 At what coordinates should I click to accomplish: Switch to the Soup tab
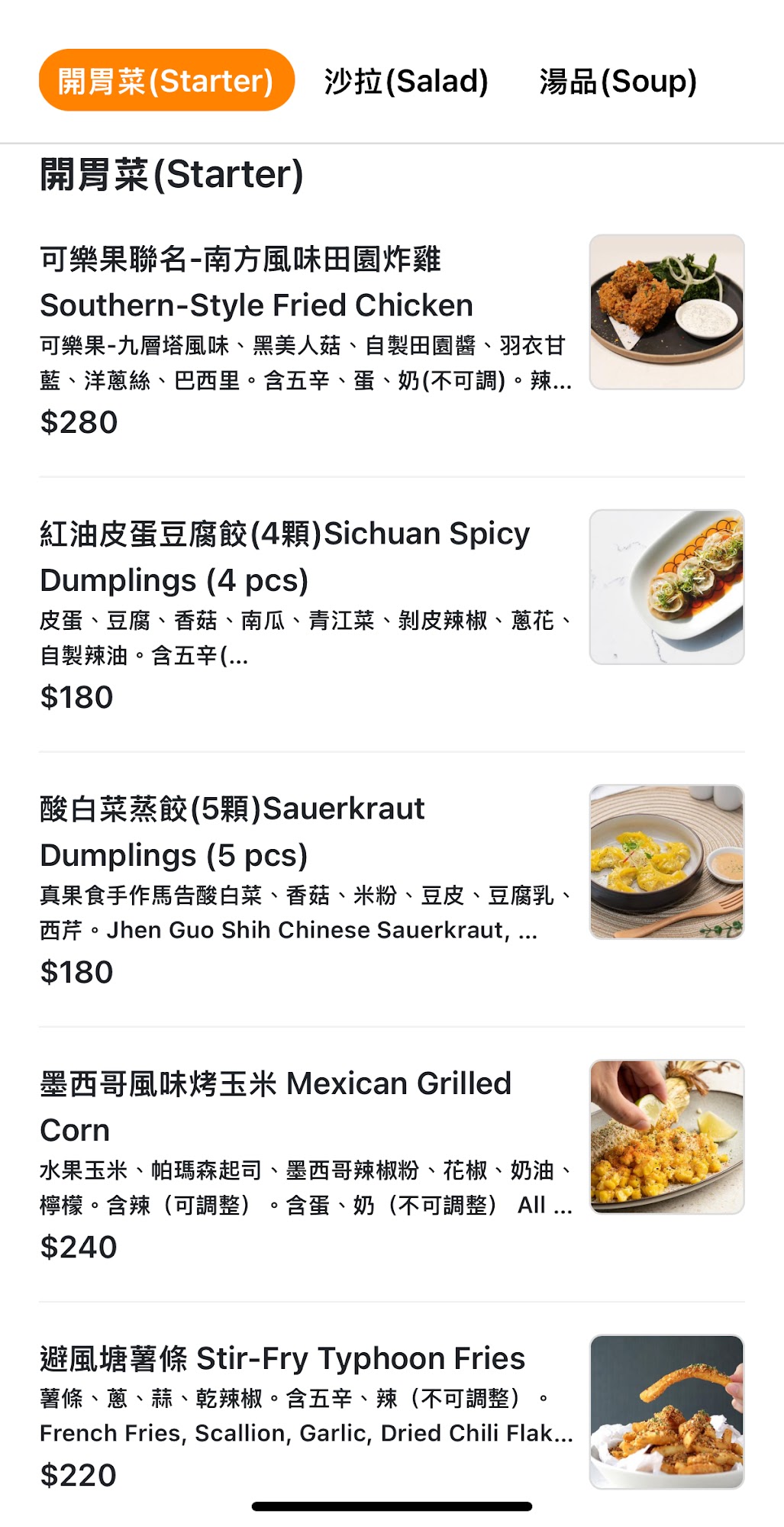[618, 81]
